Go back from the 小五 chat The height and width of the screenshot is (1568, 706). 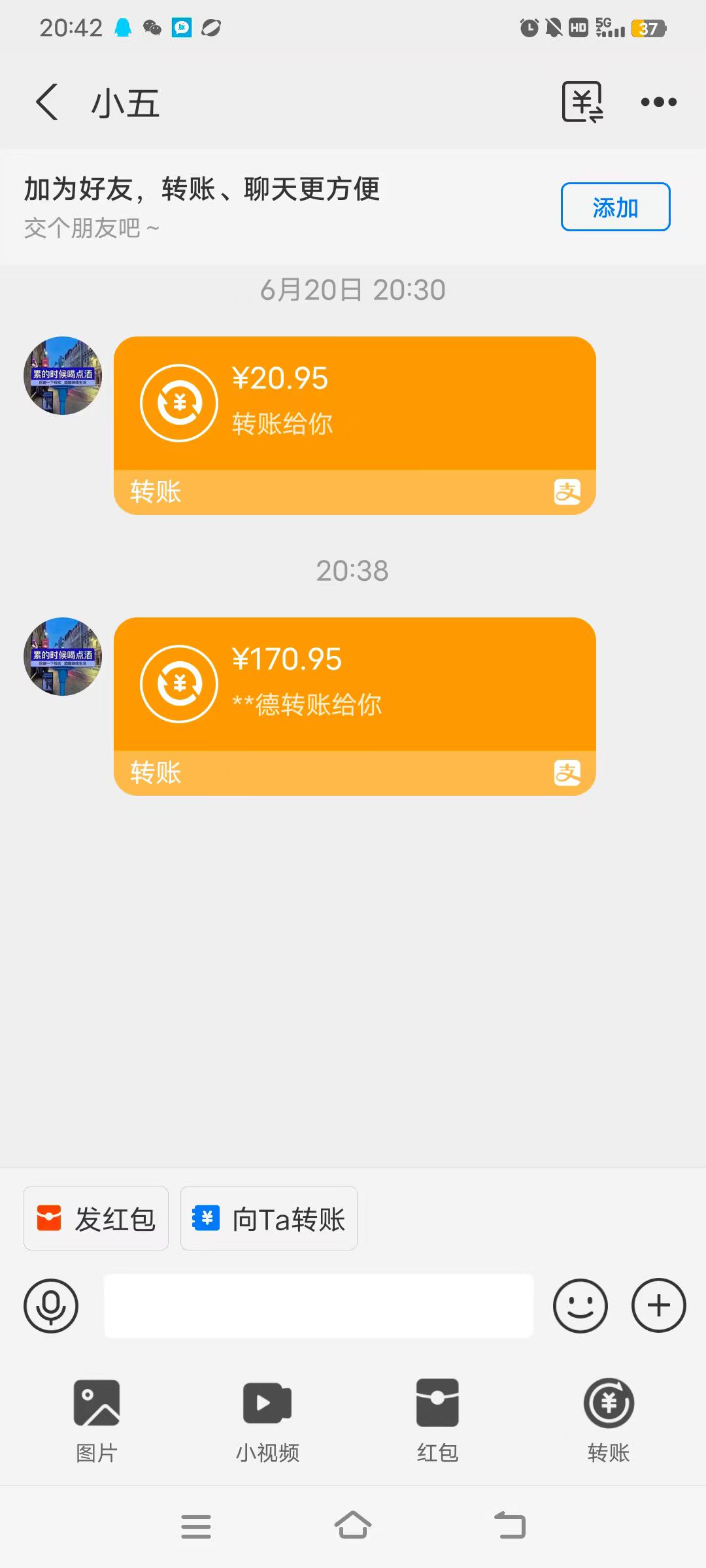point(47,102)
